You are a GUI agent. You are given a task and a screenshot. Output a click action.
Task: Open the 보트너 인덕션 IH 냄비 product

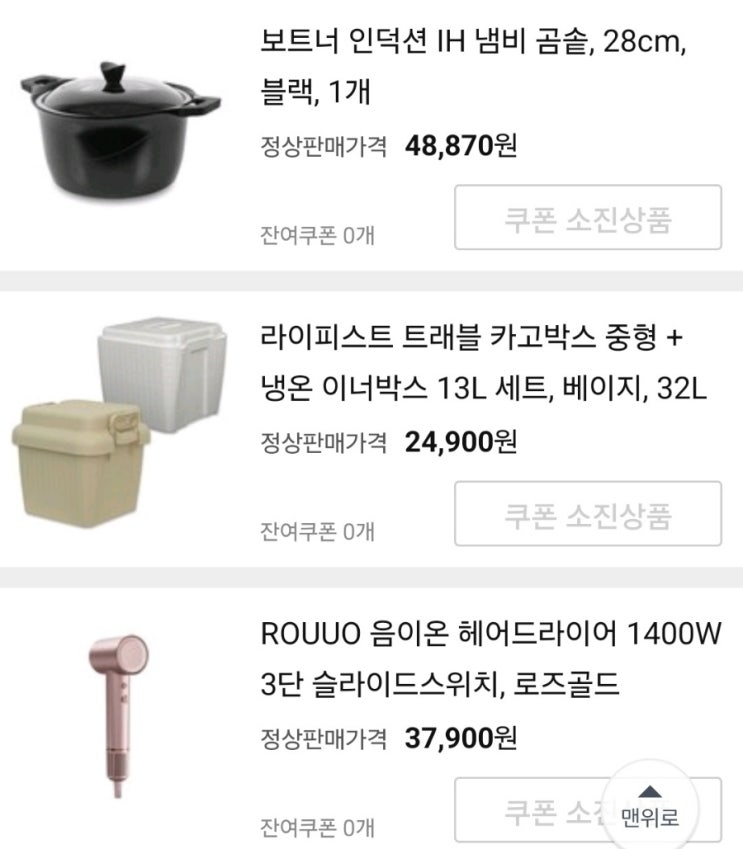click(470, 68)
